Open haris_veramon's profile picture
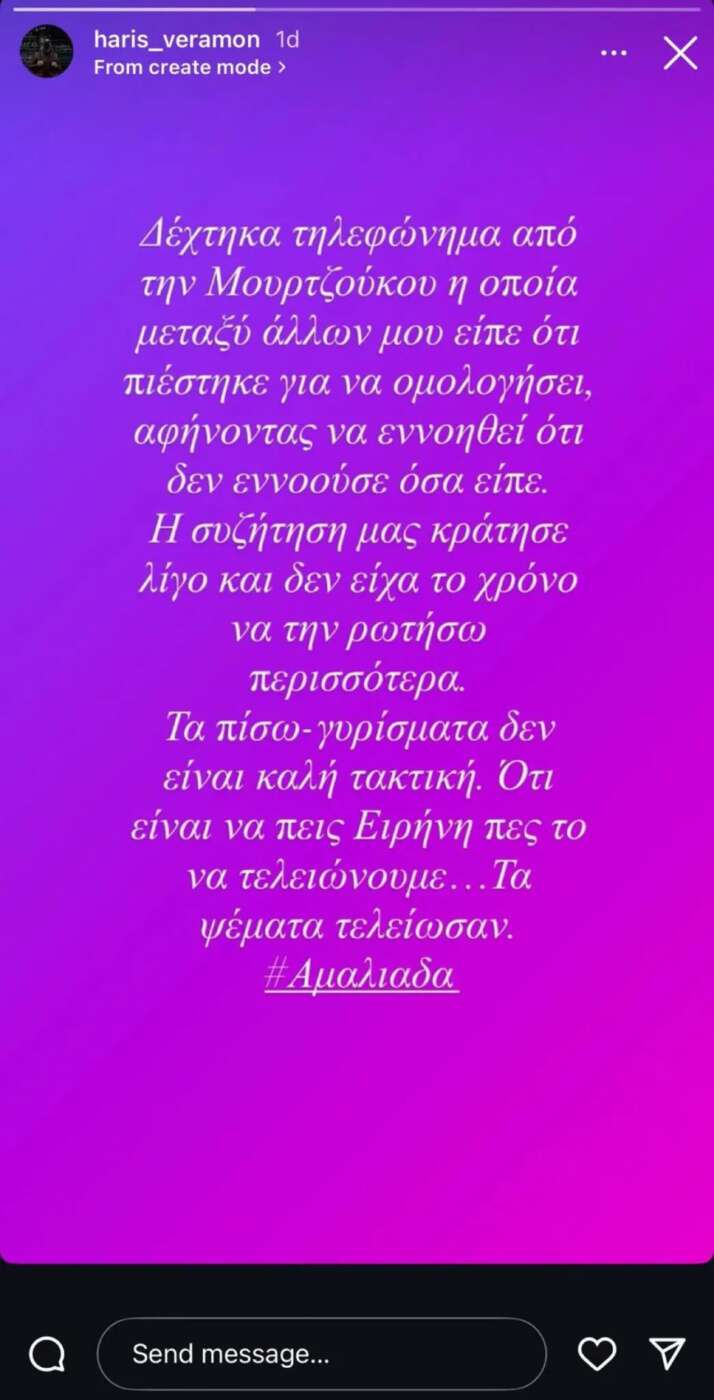Screen dimensions: 714x1400 tap(47, 52)
